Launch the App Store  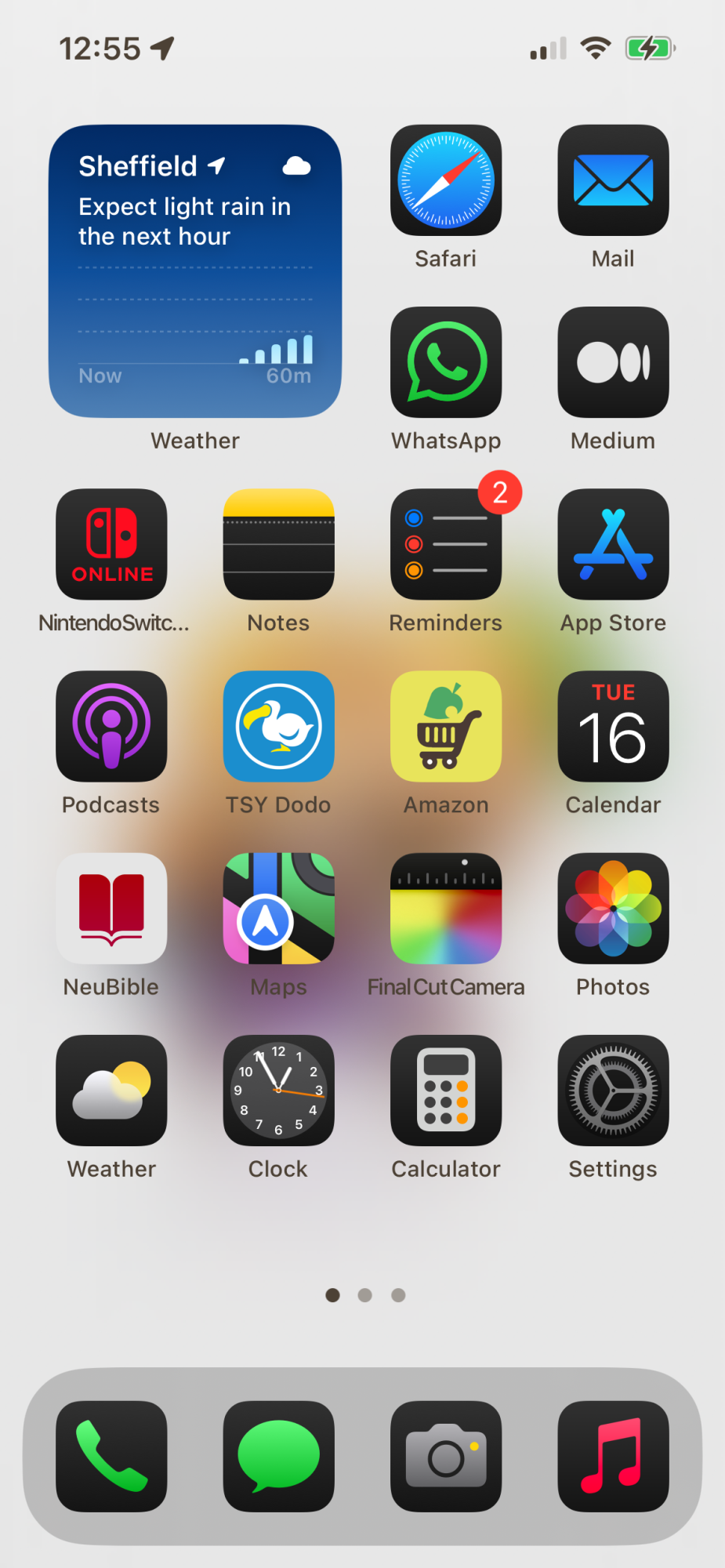(613, 544)
